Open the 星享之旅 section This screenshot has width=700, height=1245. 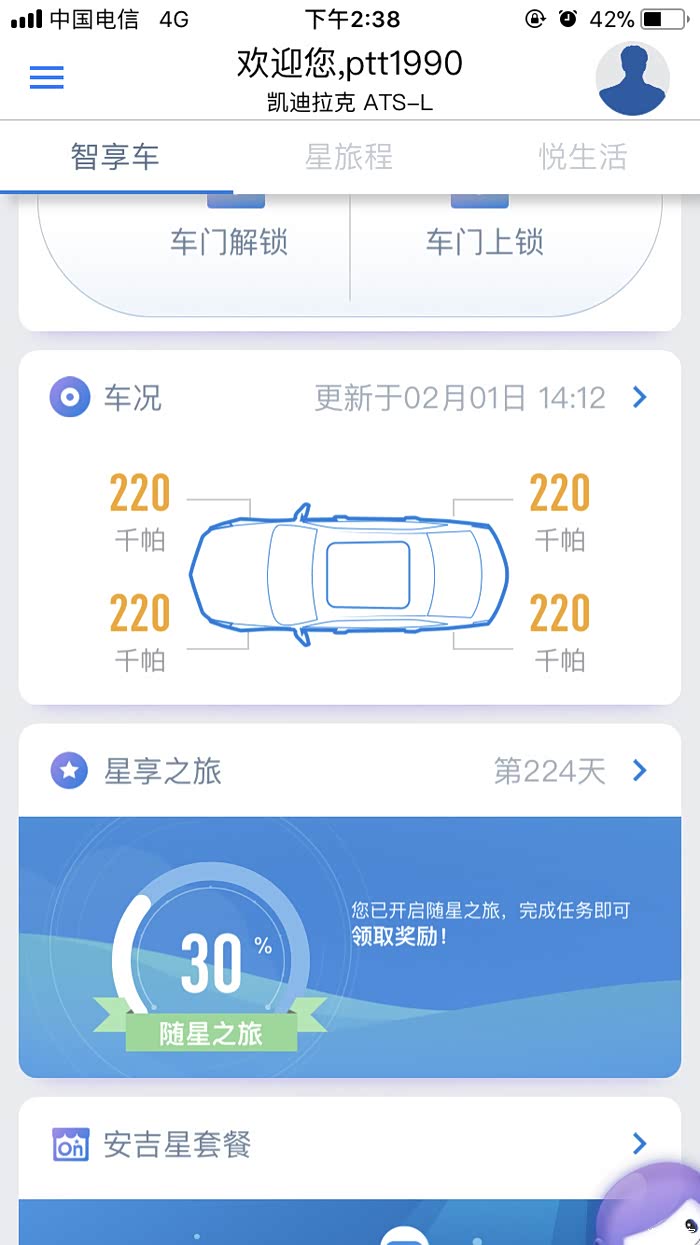pos(639,771)
